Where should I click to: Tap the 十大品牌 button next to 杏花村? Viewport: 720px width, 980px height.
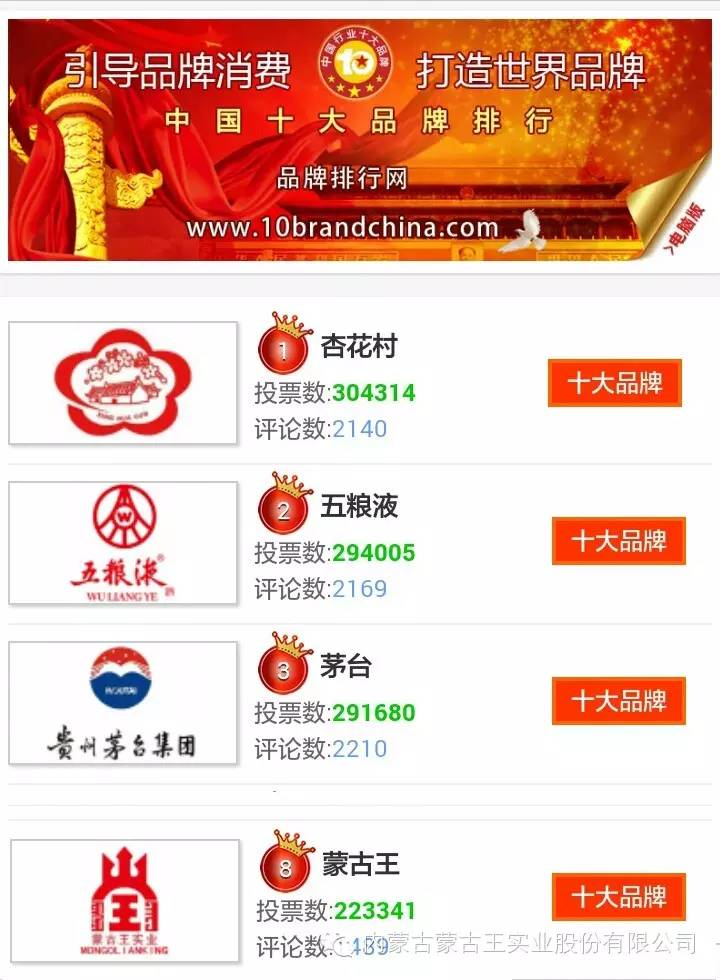[x=614, y=383]
